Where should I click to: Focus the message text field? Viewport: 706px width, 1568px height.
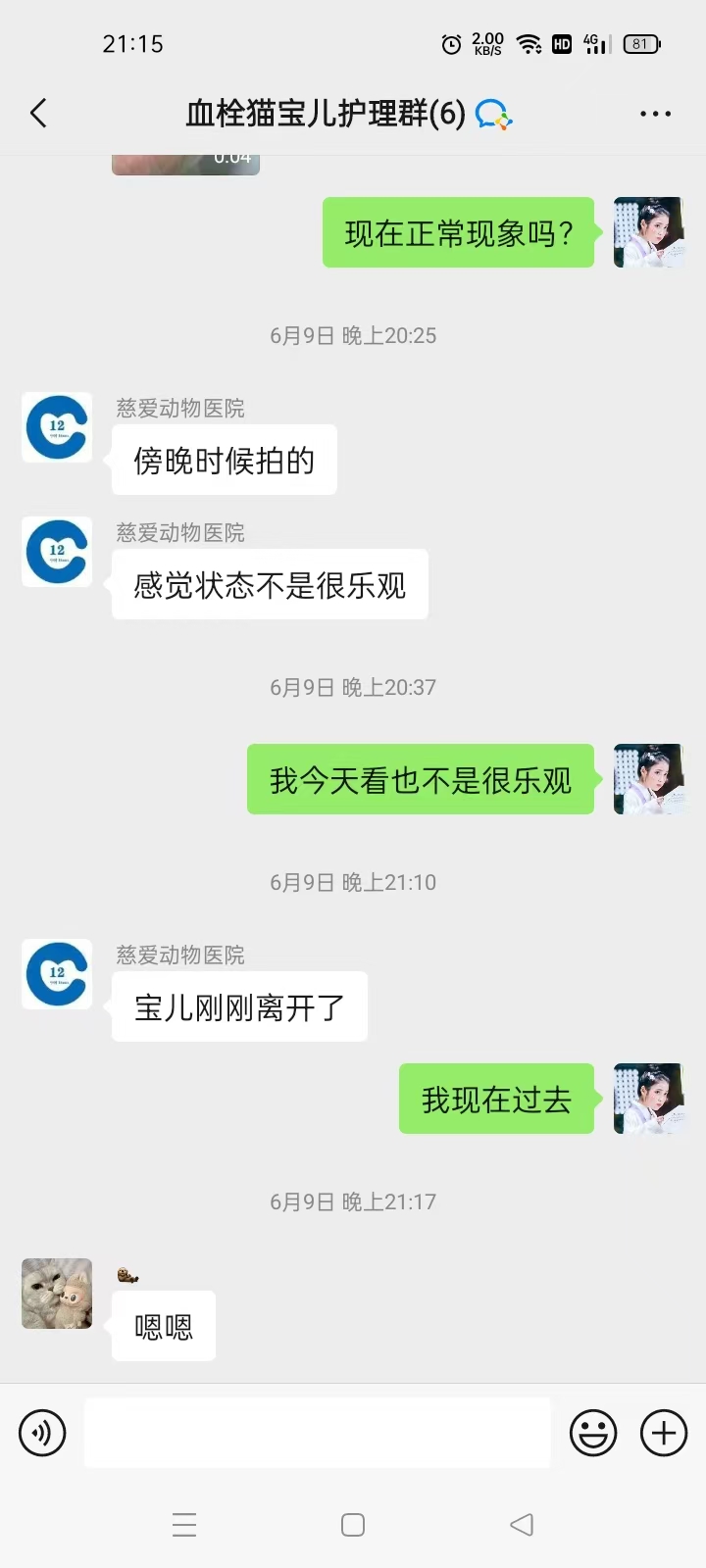pyautogui.click(x=317, y=1433)
